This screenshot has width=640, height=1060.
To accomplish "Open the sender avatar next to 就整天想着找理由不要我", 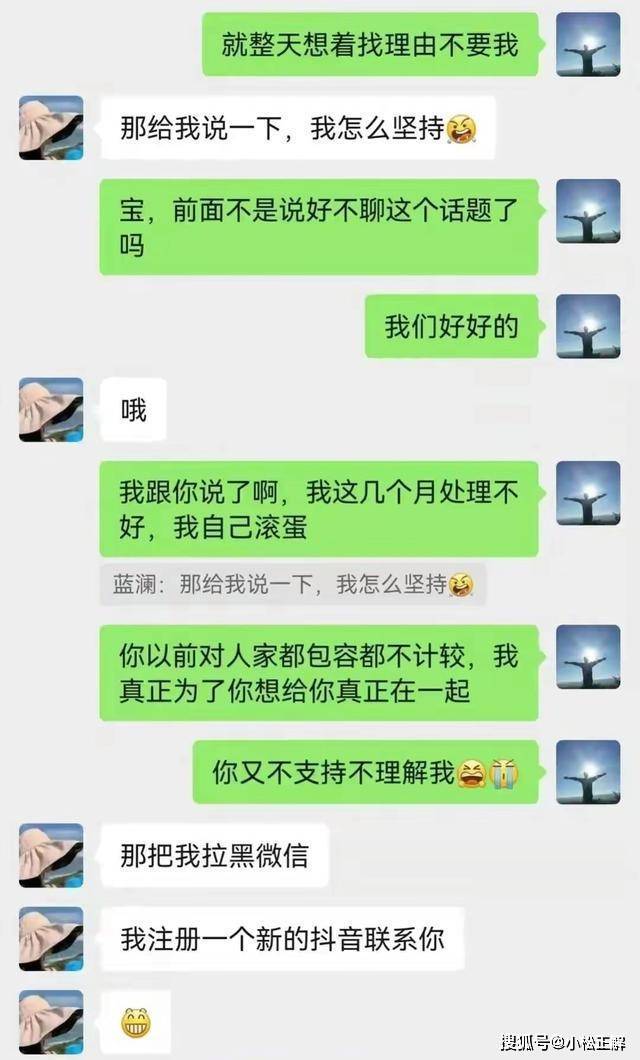I will click(x=587, y=44).
